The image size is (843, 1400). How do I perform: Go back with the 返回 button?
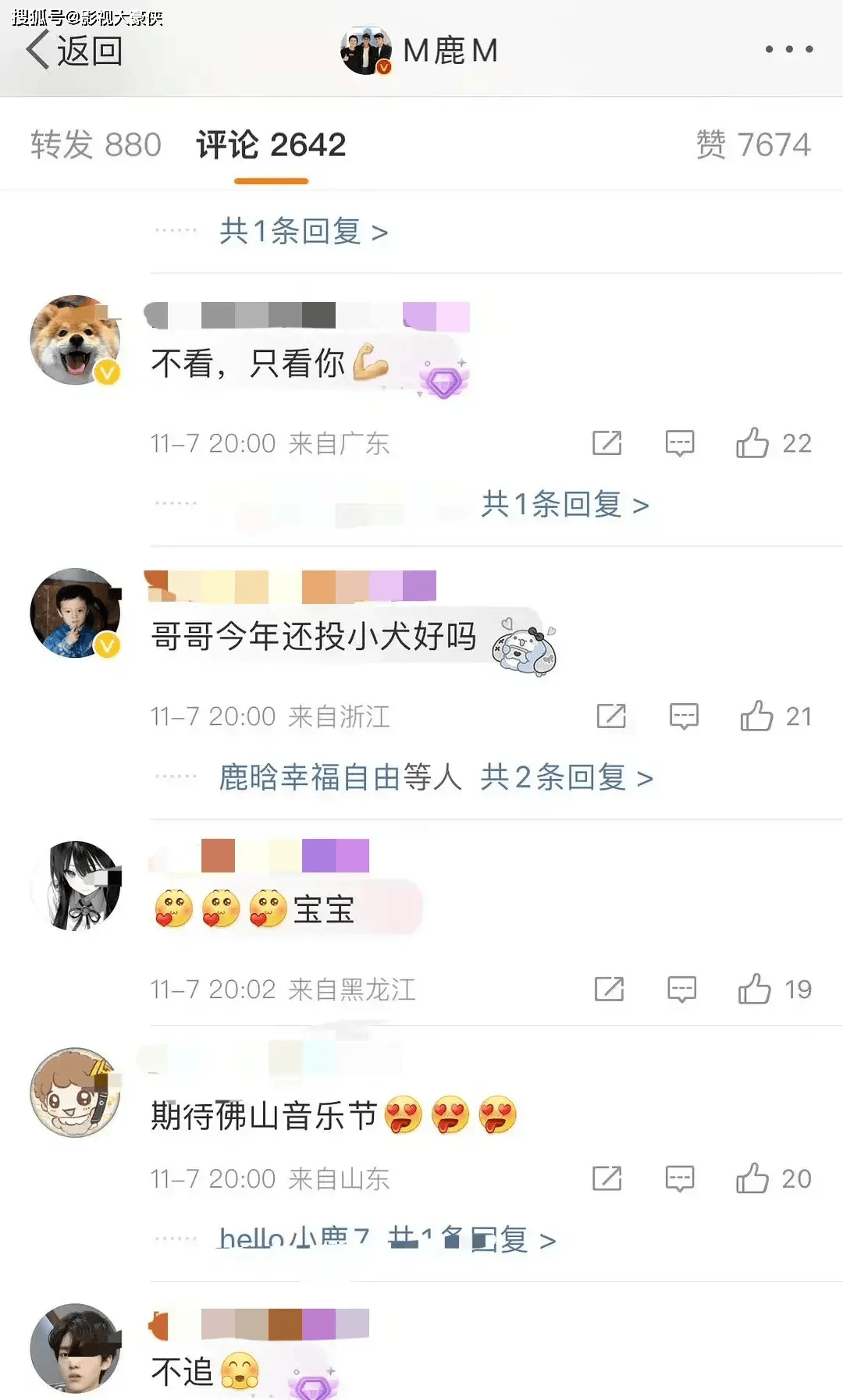(x=74, y=51)
